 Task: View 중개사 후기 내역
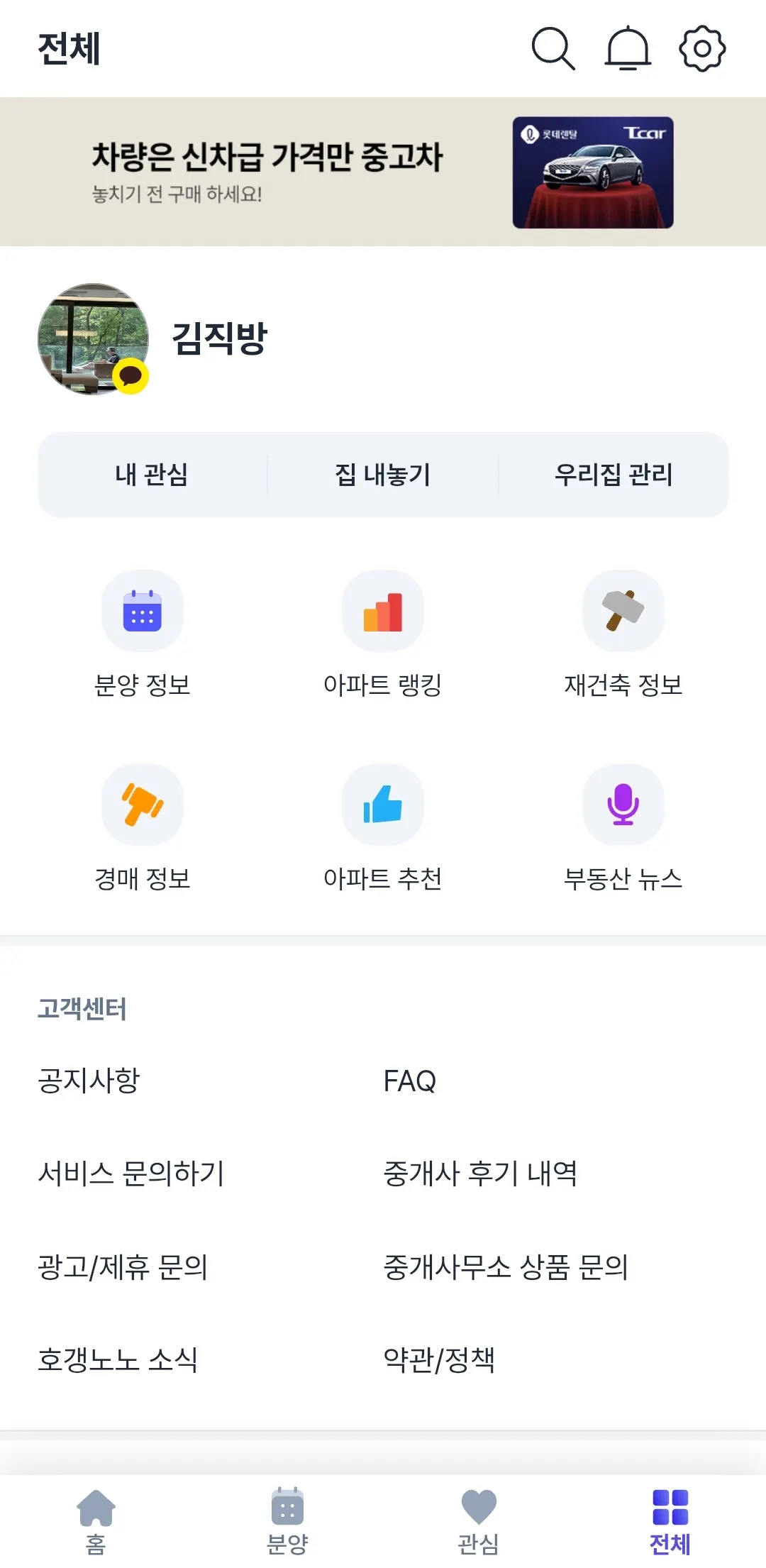[x=480, y=1174]
